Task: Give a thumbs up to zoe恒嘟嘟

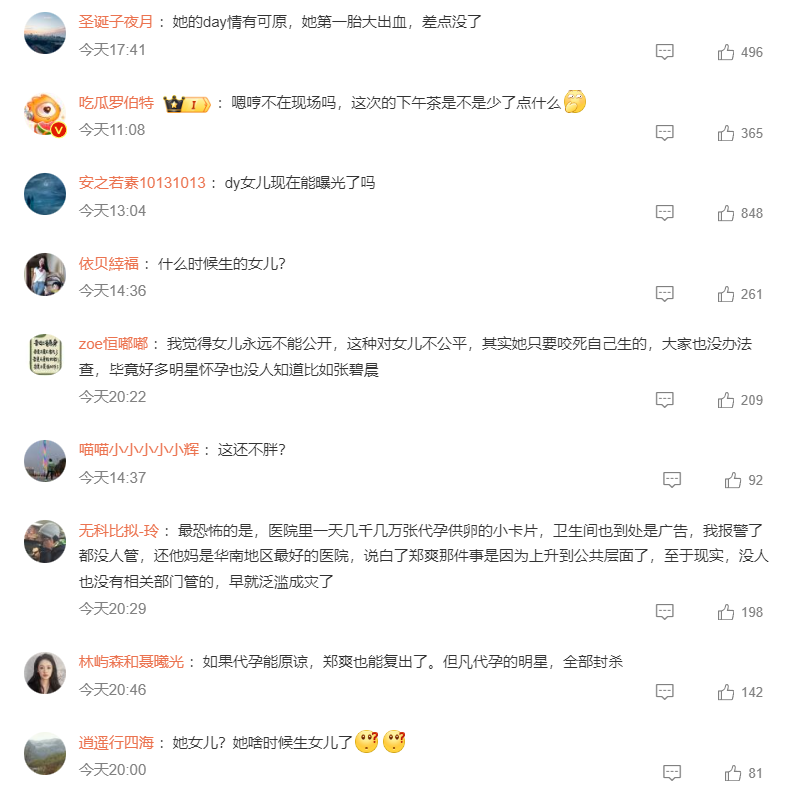Action: [727, 400]
